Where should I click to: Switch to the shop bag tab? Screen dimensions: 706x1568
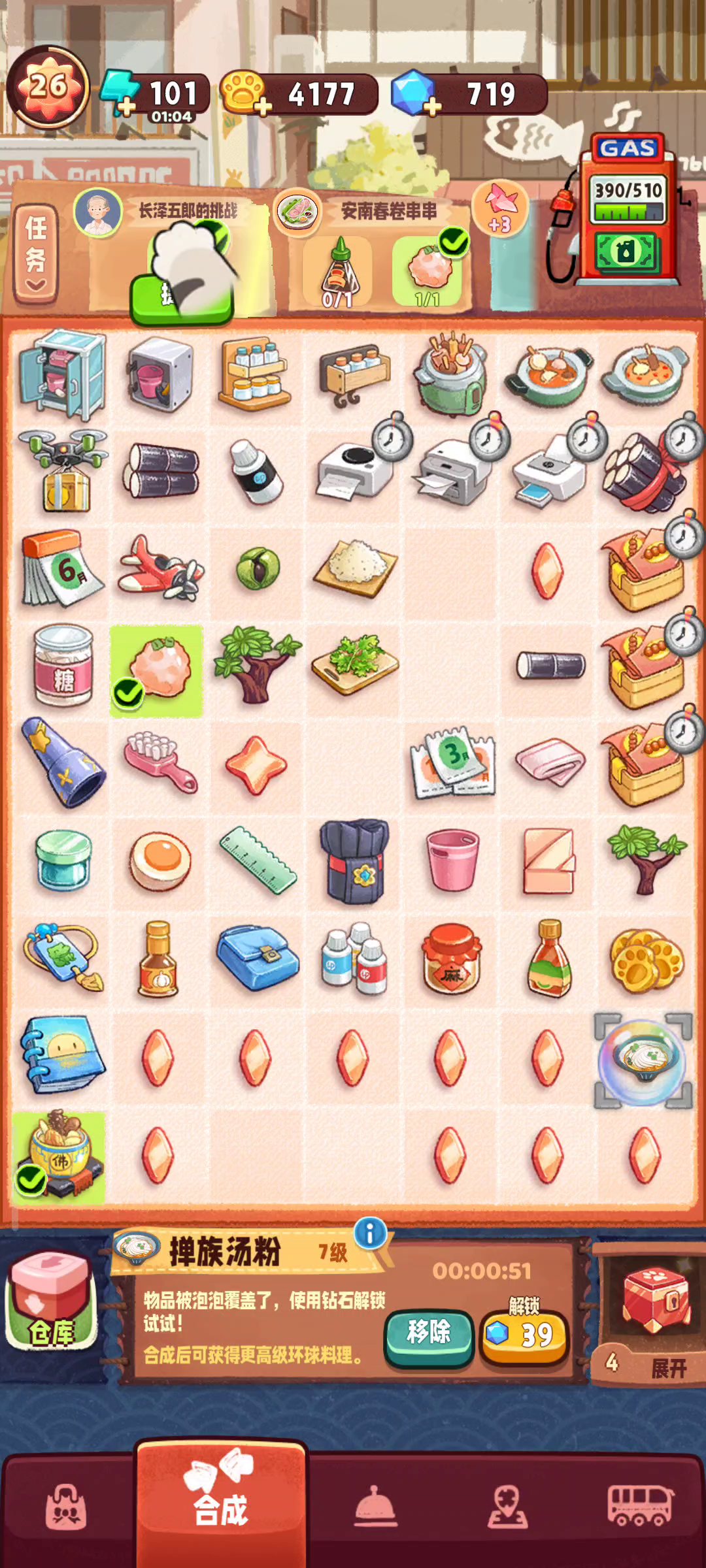tap(65, 1506)
